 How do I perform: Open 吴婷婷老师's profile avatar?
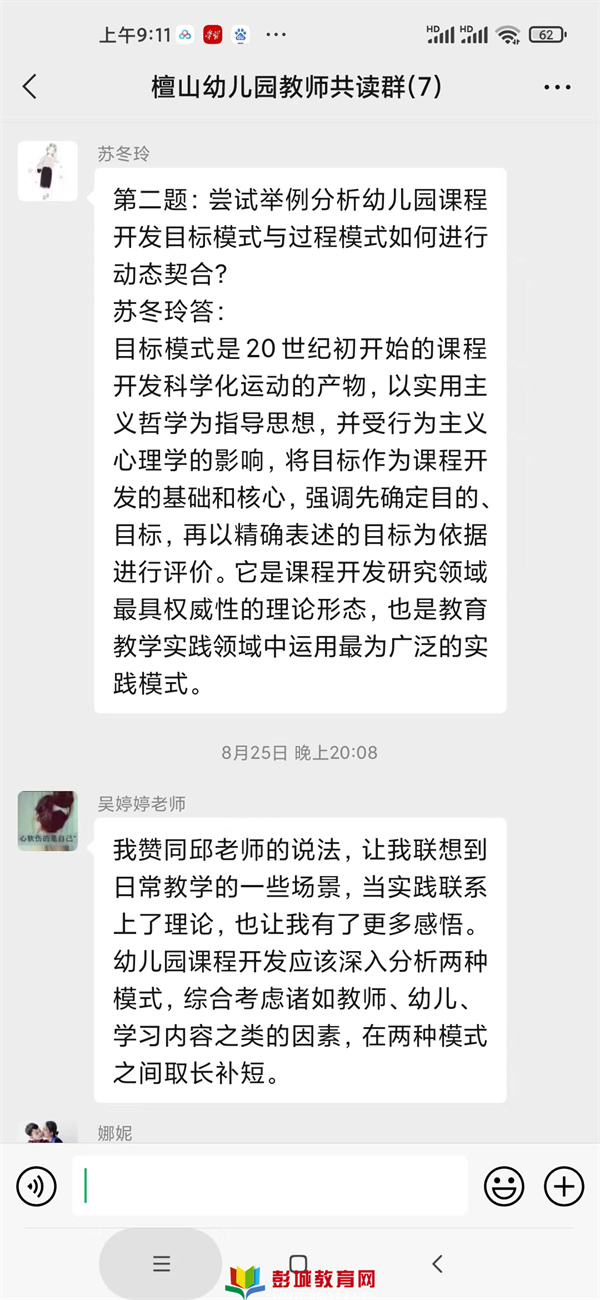tap(47, 821)
